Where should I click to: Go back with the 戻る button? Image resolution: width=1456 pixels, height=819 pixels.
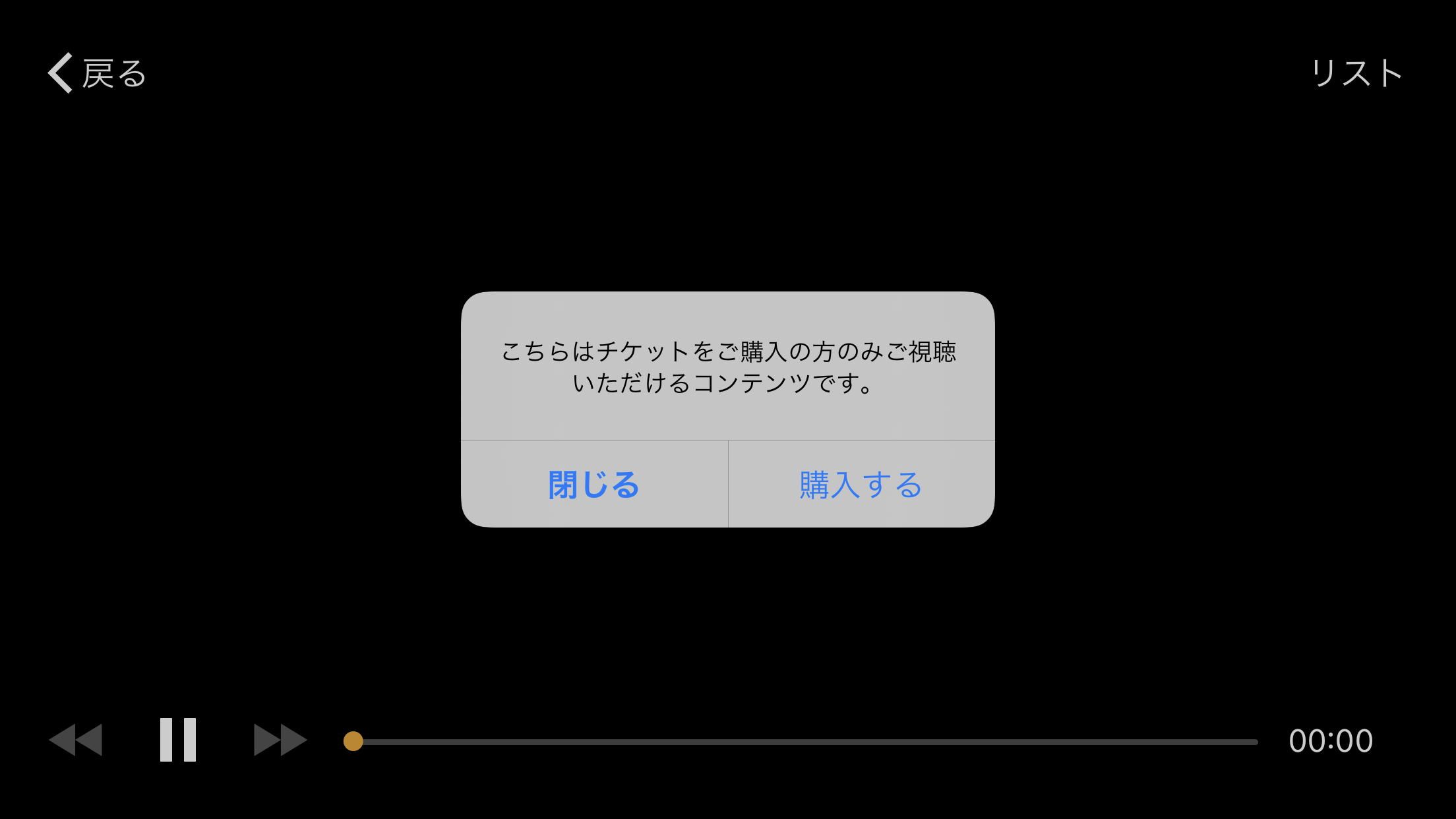[x=97, y=73]
